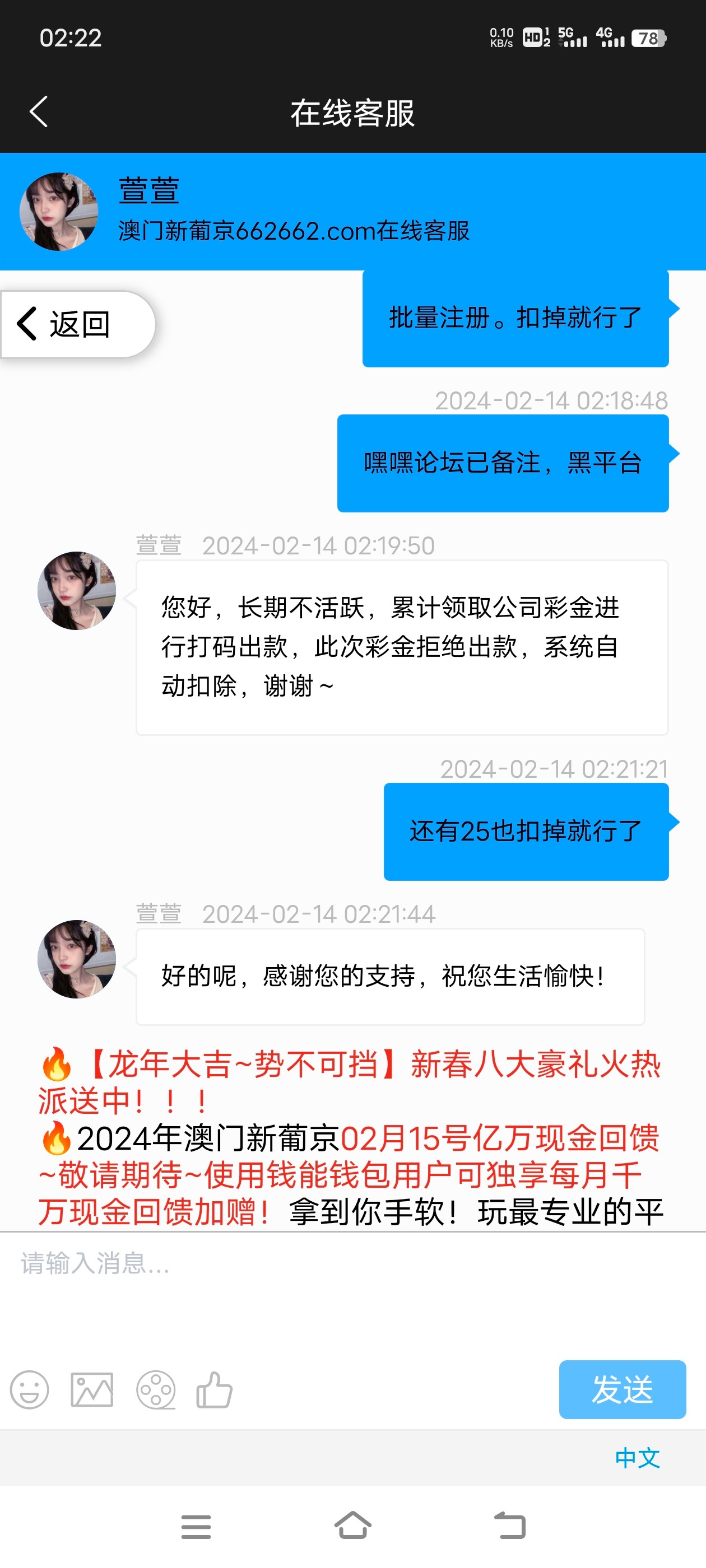Screen dimensions: 706x1568
Task: Switch language via 中文 link
Action: (637, 1458)
